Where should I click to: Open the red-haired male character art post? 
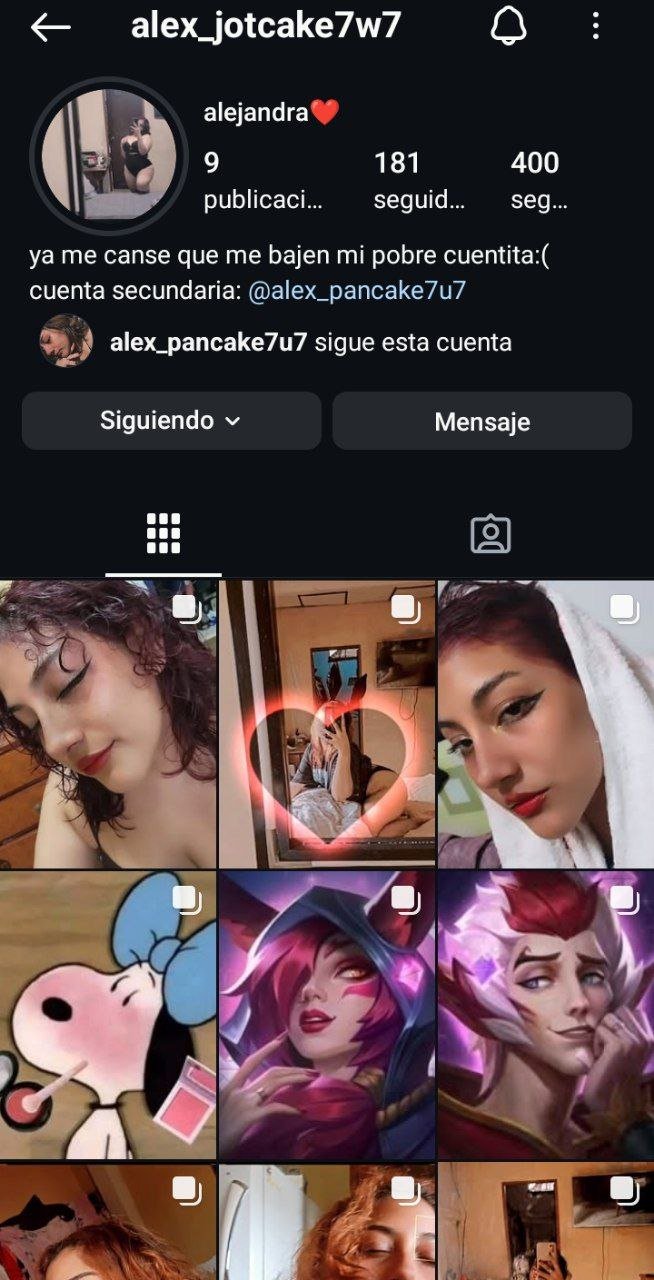(546, 1016)
